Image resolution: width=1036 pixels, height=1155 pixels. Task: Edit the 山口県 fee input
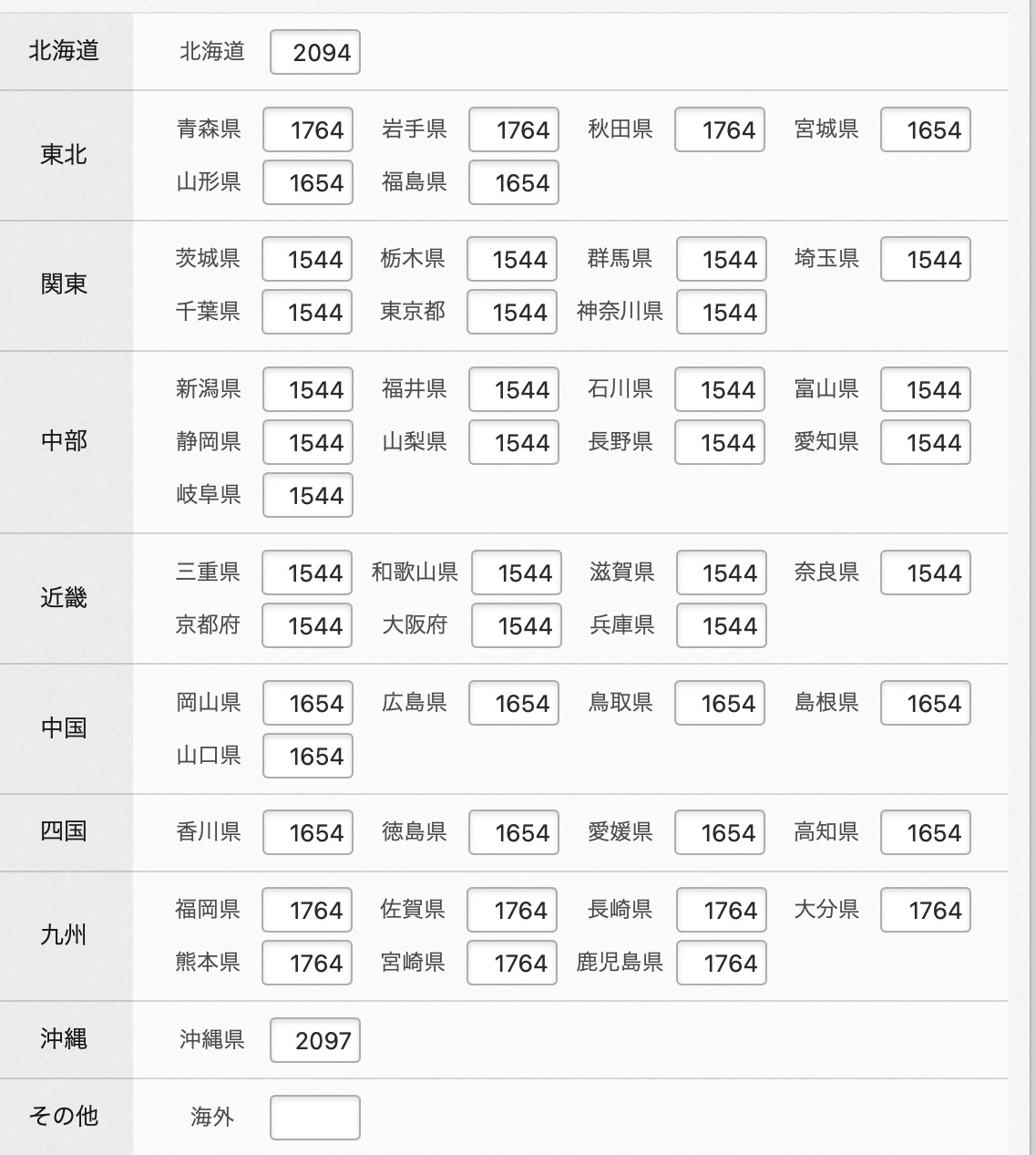click(x=308, y=756)
